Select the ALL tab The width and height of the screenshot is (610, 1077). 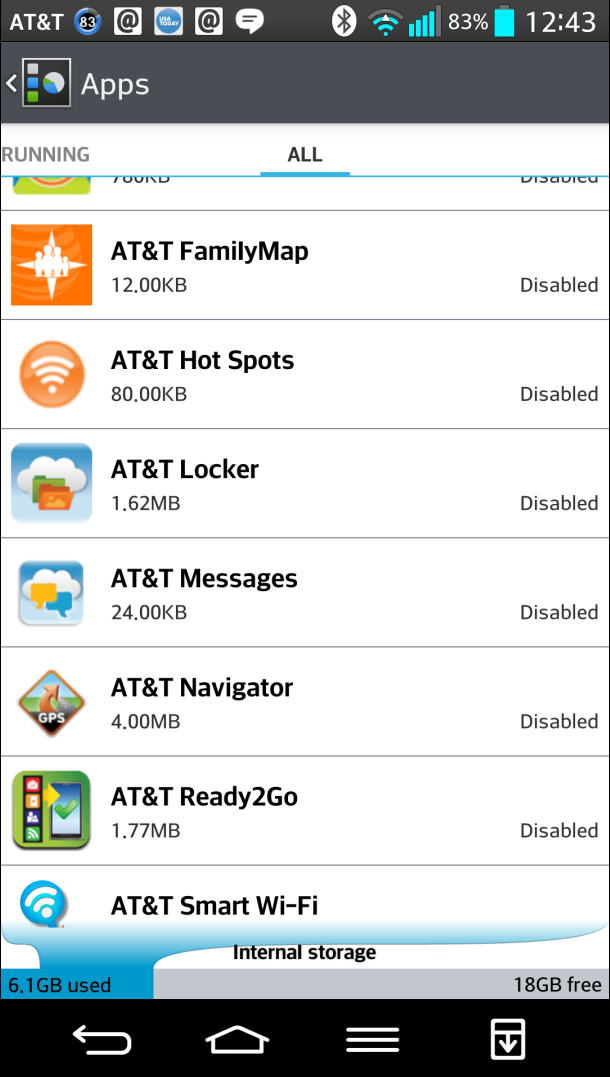(304, 154)
